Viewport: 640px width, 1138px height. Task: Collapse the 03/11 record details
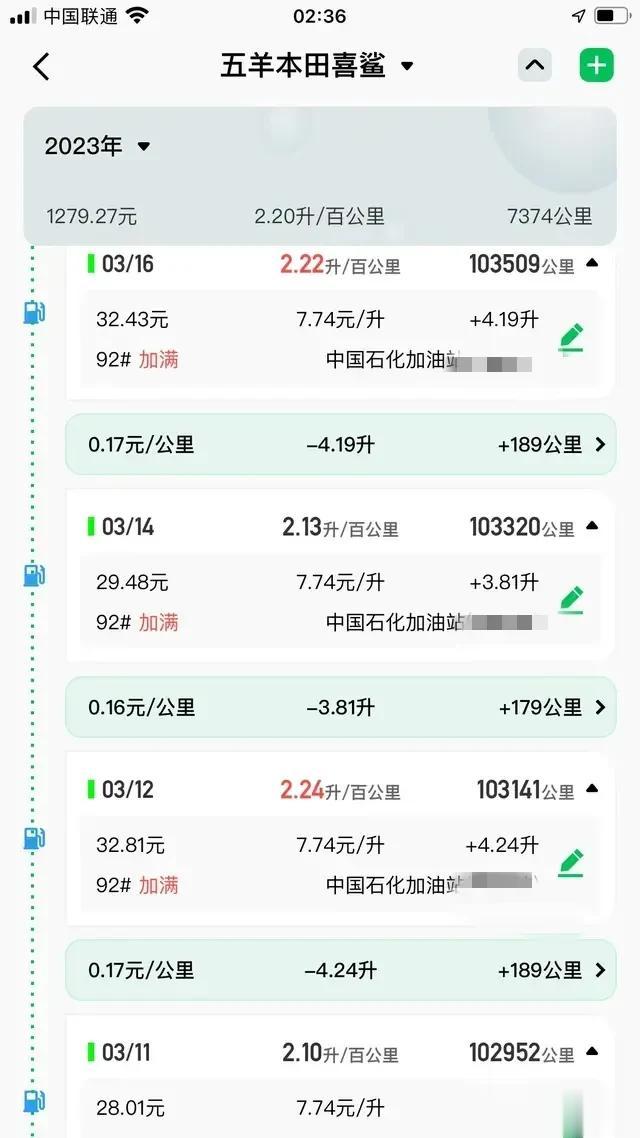(592, 1052)
